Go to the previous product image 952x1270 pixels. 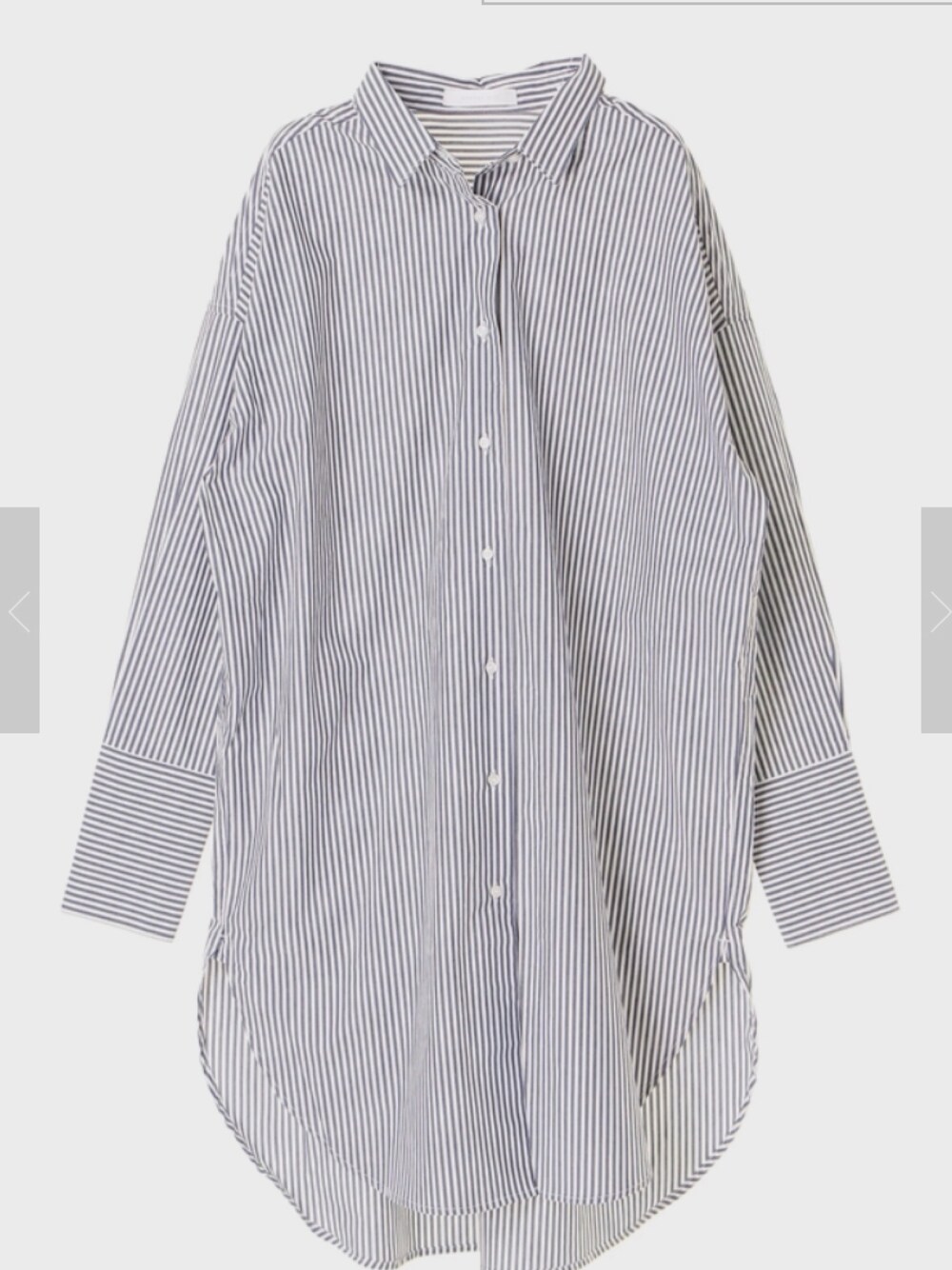pos(19,620)
